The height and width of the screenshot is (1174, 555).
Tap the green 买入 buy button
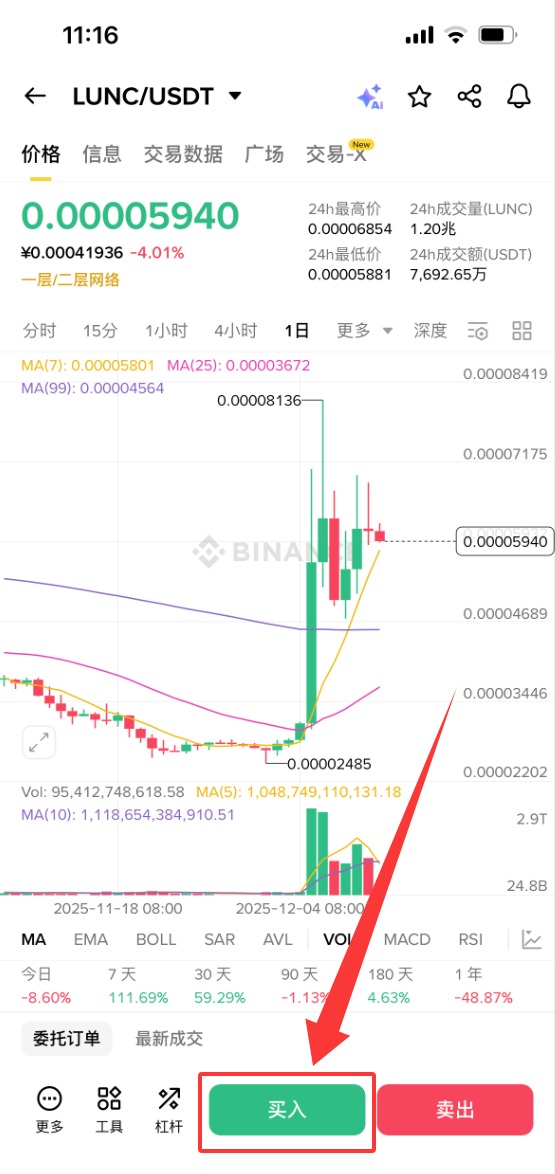pyautogui.click(x=287, y=1110)
